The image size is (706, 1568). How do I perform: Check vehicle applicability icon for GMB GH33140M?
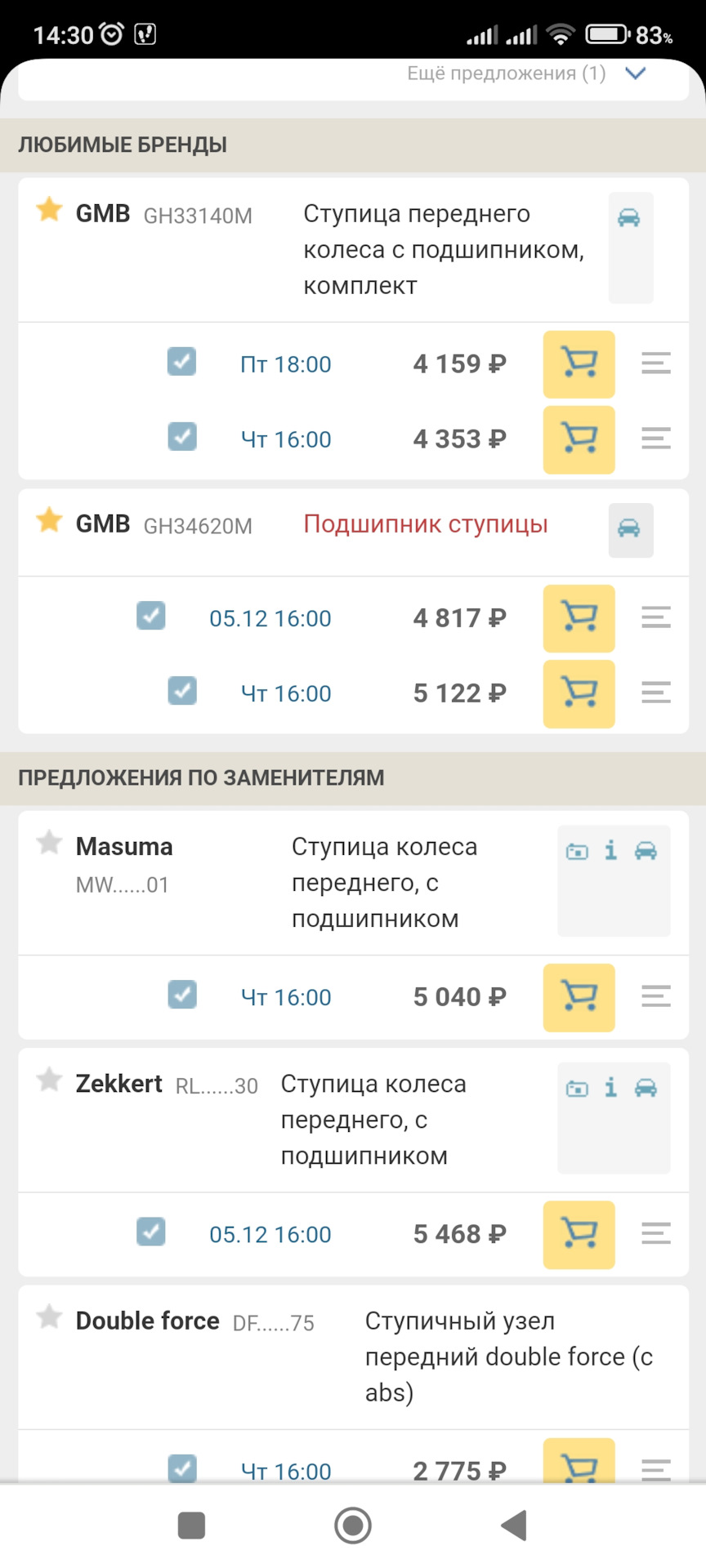point(630,217)
